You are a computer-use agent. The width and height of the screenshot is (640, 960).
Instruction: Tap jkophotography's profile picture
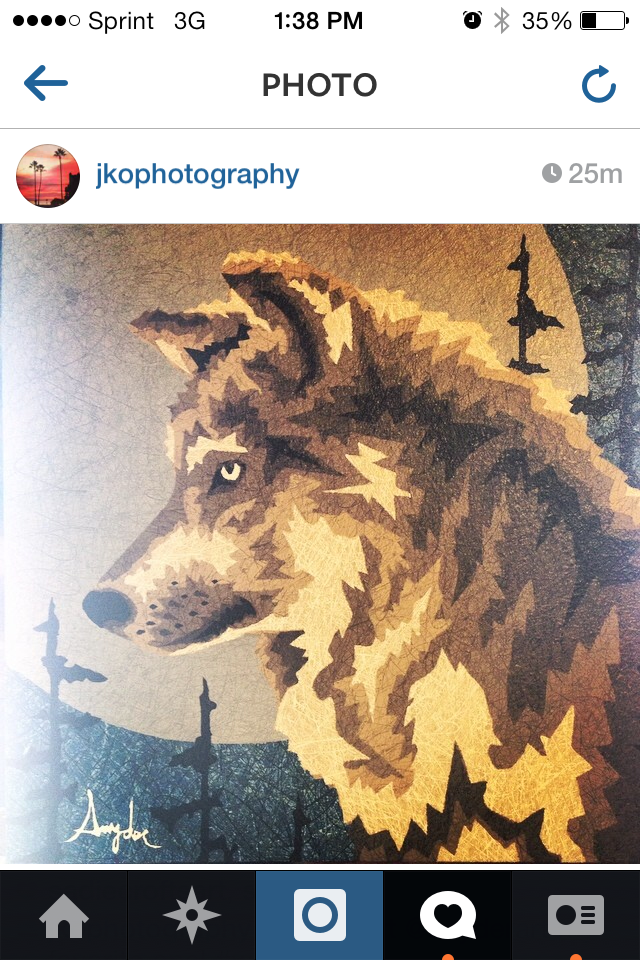(x=48, y=175)
